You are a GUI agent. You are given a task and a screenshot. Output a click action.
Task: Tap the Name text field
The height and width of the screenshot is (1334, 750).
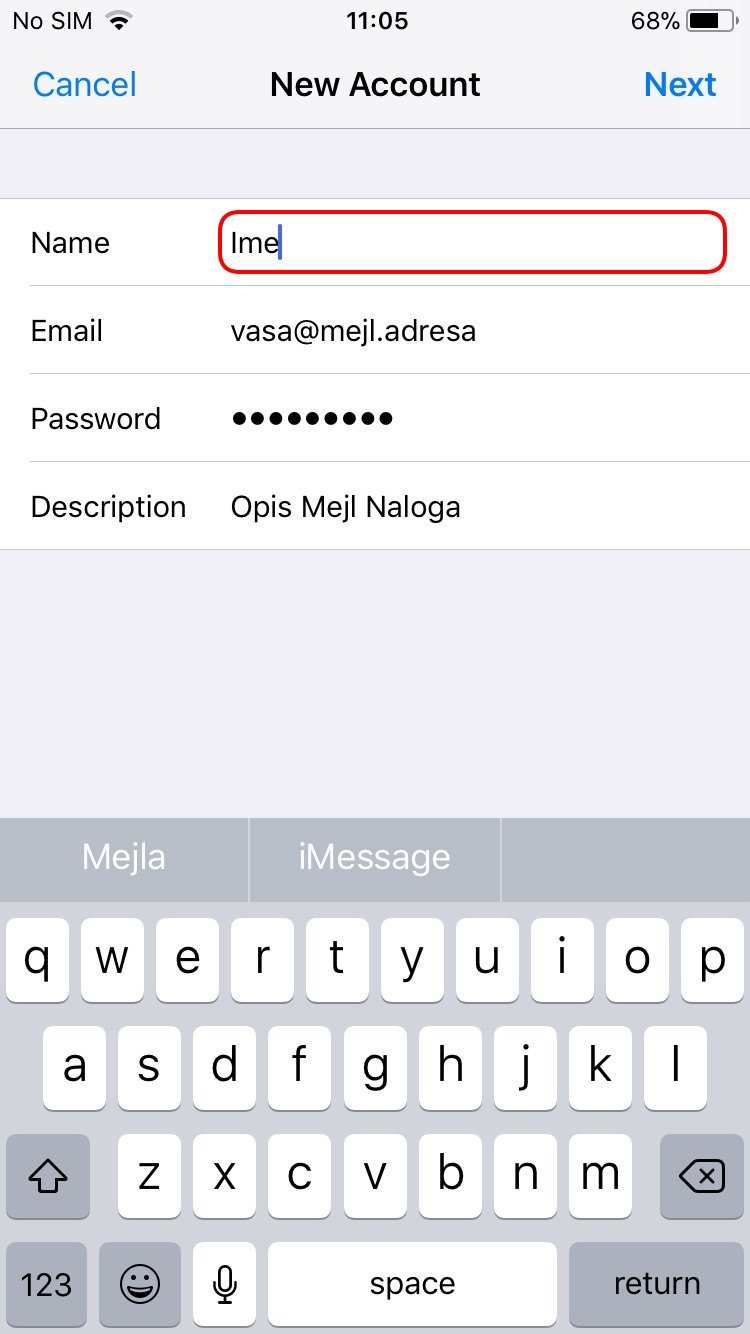472,242
